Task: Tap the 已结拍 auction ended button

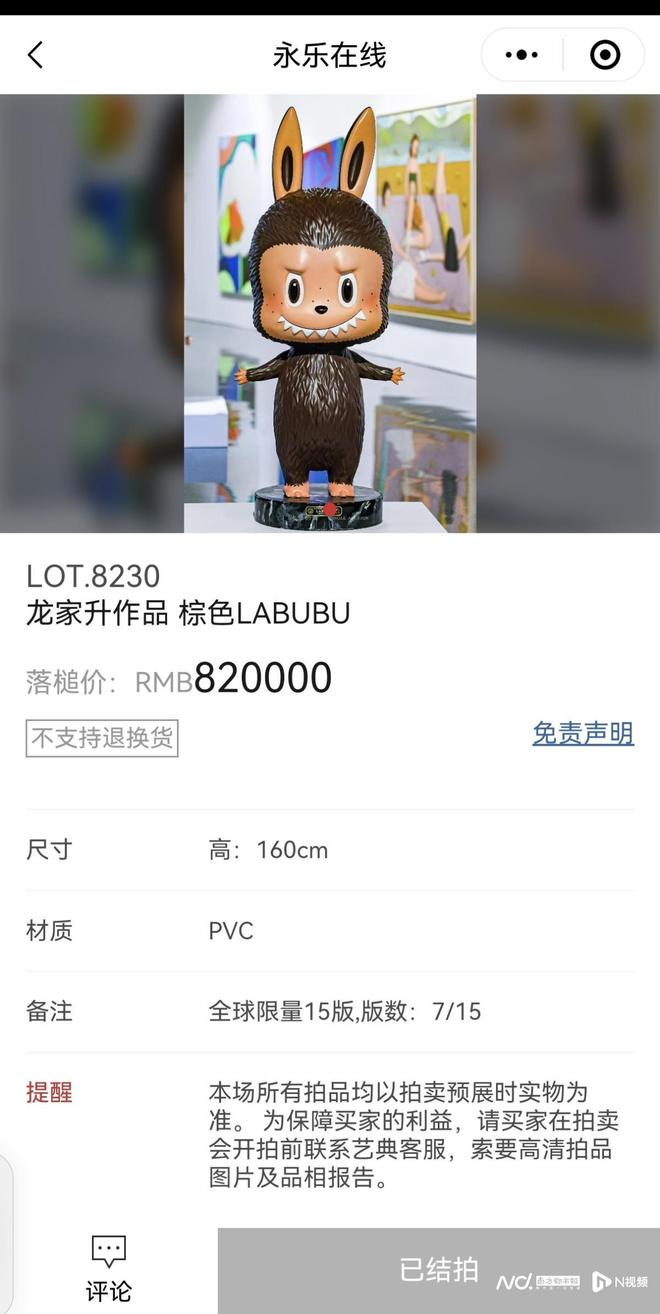Action: point(438,1270)
